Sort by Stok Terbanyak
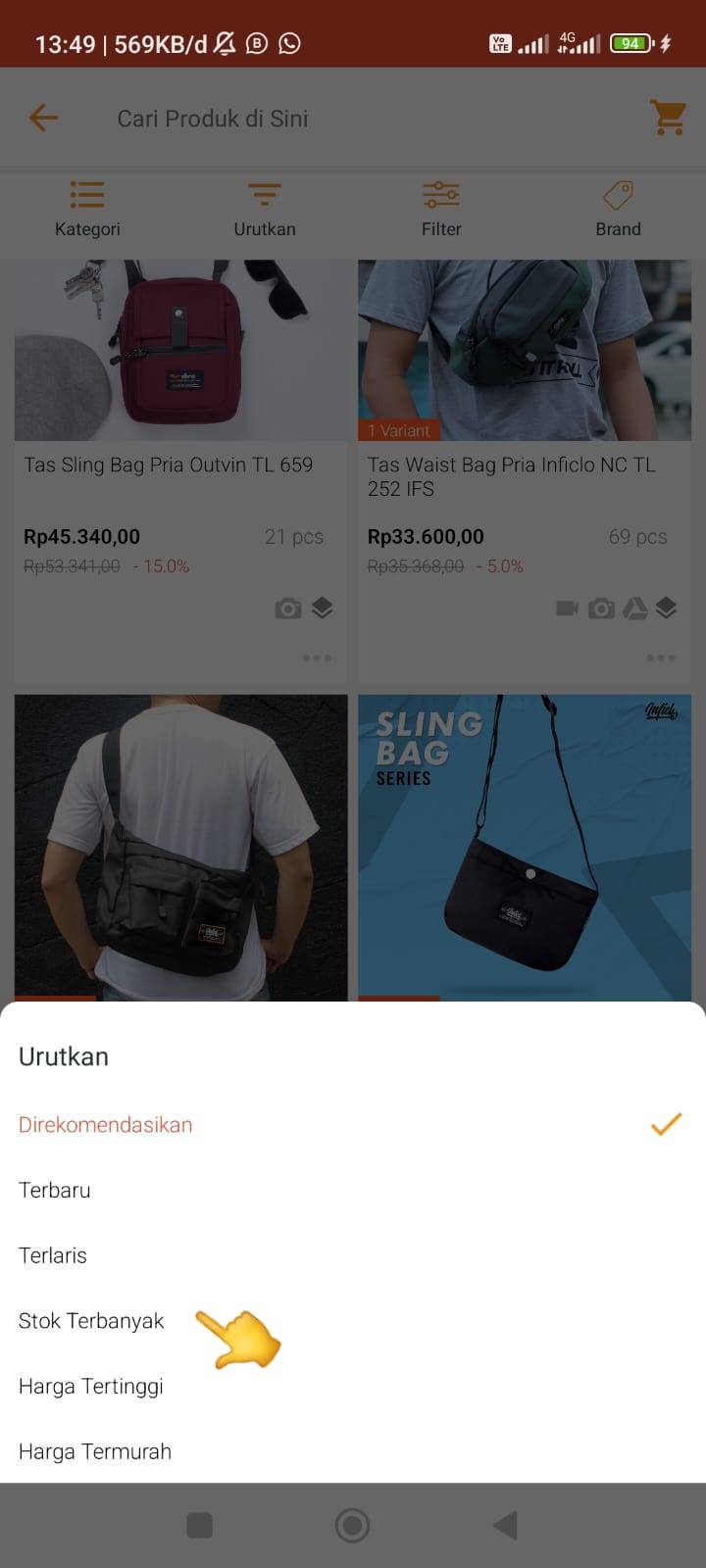 click(x=353, y=1321)
